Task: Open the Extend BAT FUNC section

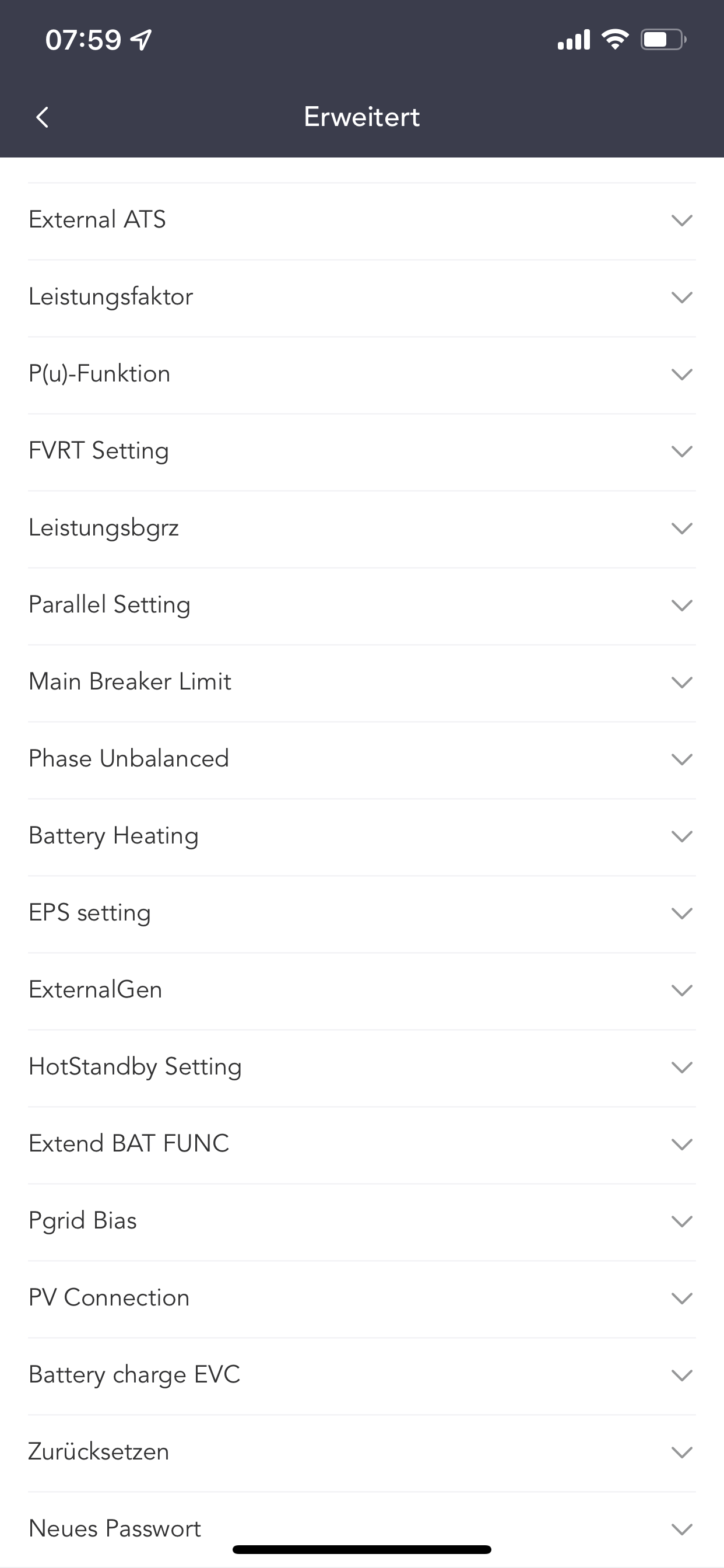Action: click(x=681, y=1144)
